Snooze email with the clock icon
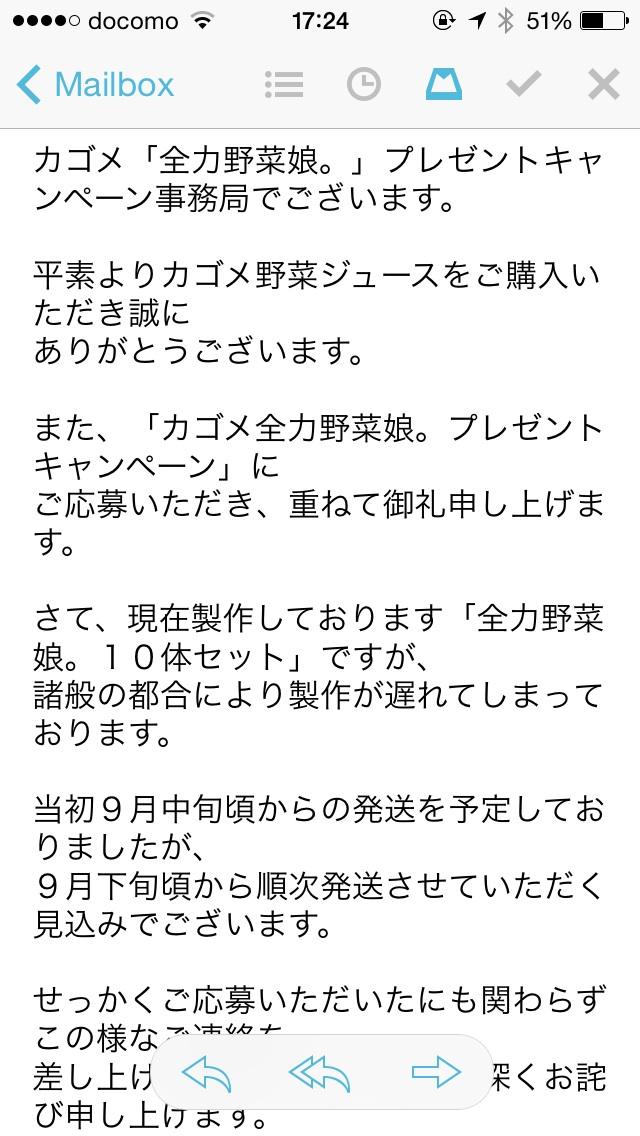The image size is (640, 1136). pos(363,85)
